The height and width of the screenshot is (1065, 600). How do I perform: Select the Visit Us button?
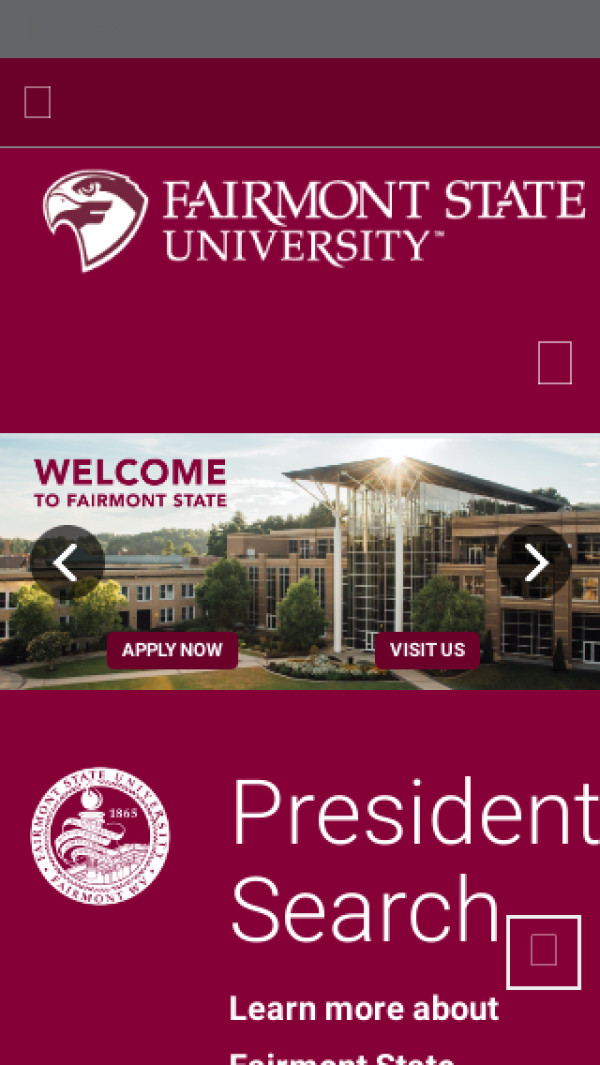click(427, 650)
